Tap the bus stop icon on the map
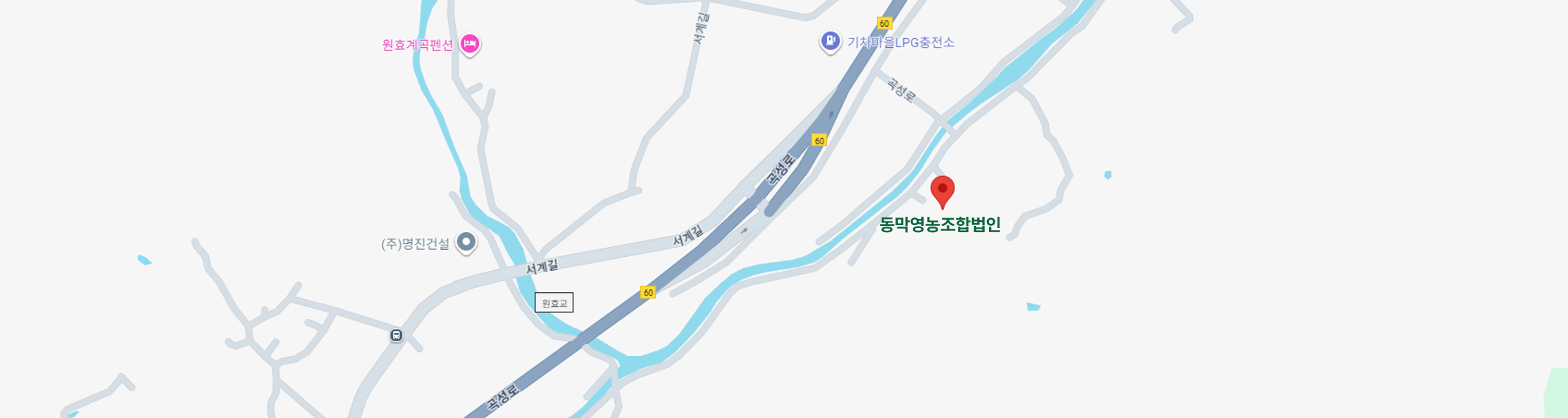1568x418 pixels. tap(397, 336)
